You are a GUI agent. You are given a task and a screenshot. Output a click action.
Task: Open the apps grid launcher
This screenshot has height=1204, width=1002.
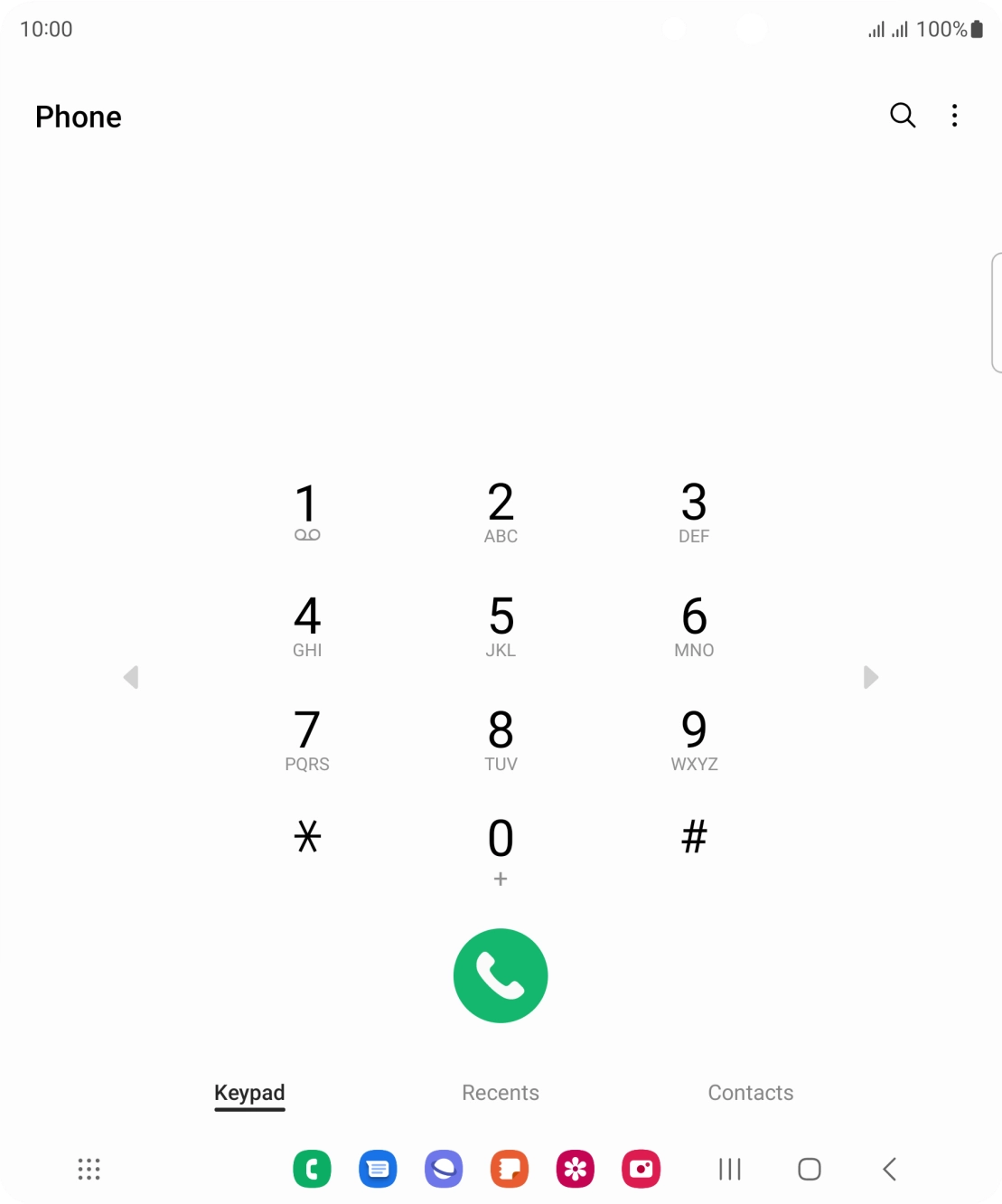[x=89, y=1169]
